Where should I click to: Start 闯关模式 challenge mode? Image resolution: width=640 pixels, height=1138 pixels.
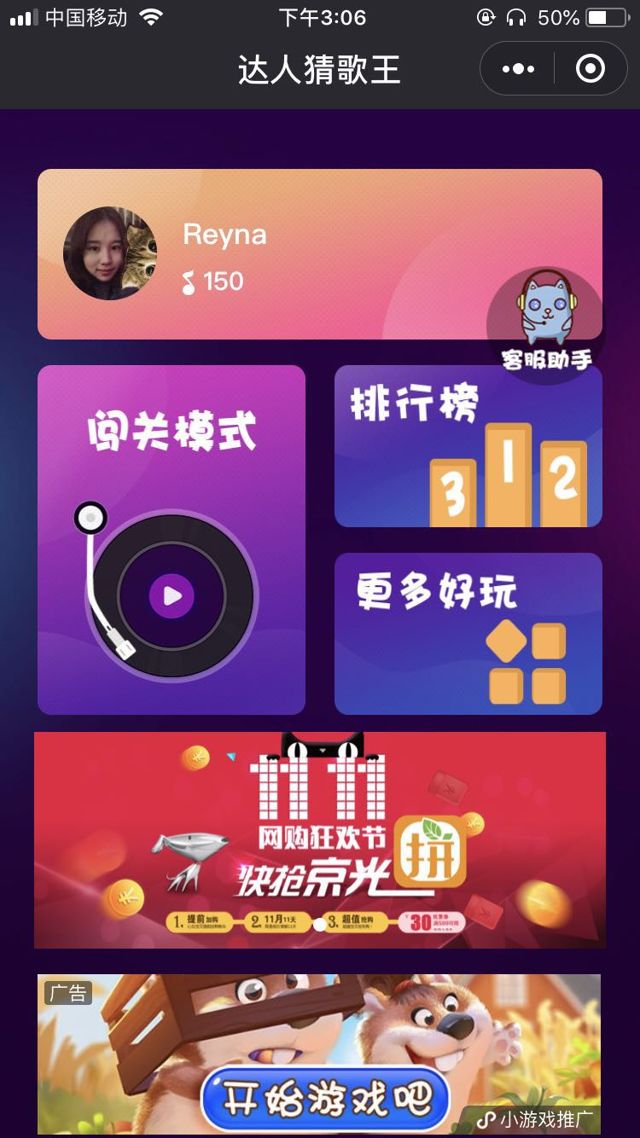click(171, 540)
